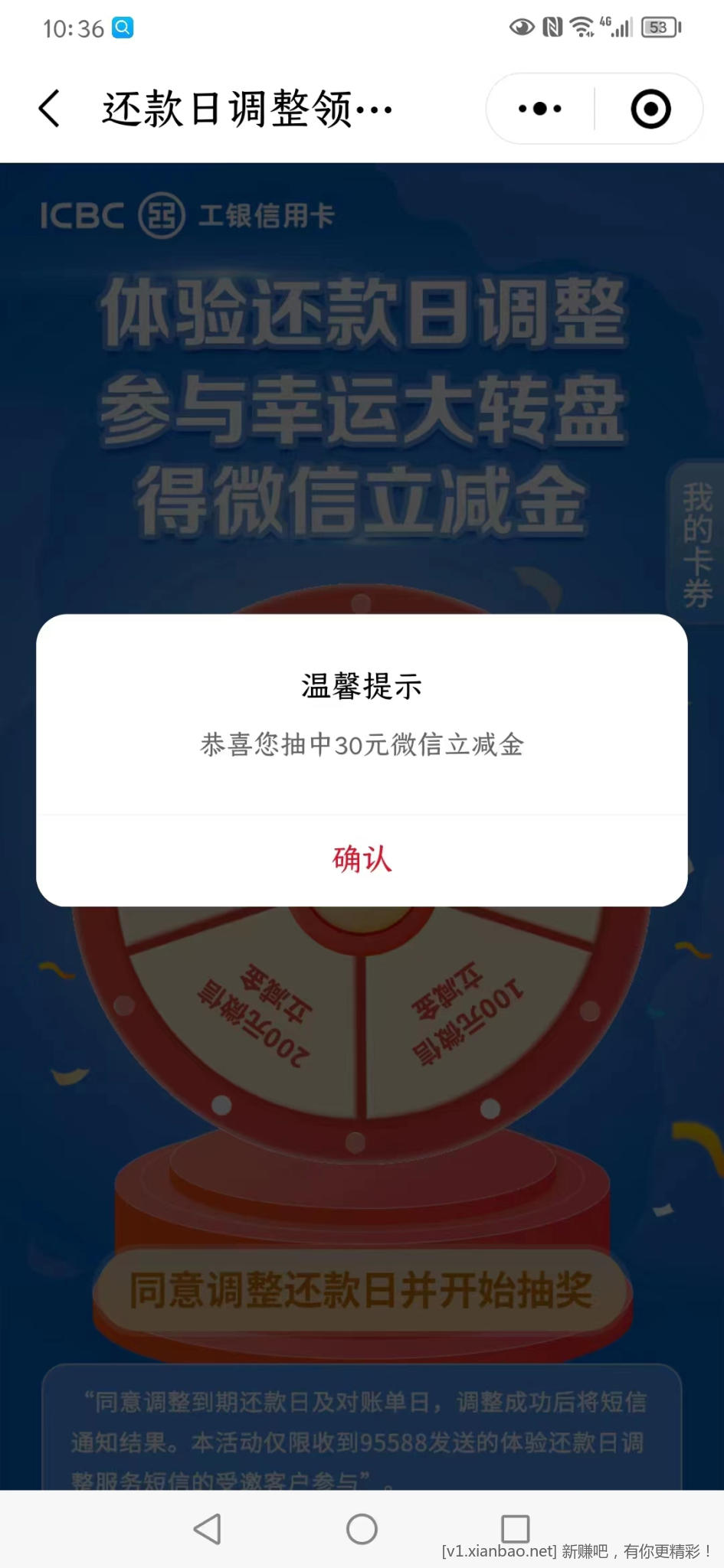Open the mini program three-dot menu
The image size is (724, 1568).
[540, 109]
